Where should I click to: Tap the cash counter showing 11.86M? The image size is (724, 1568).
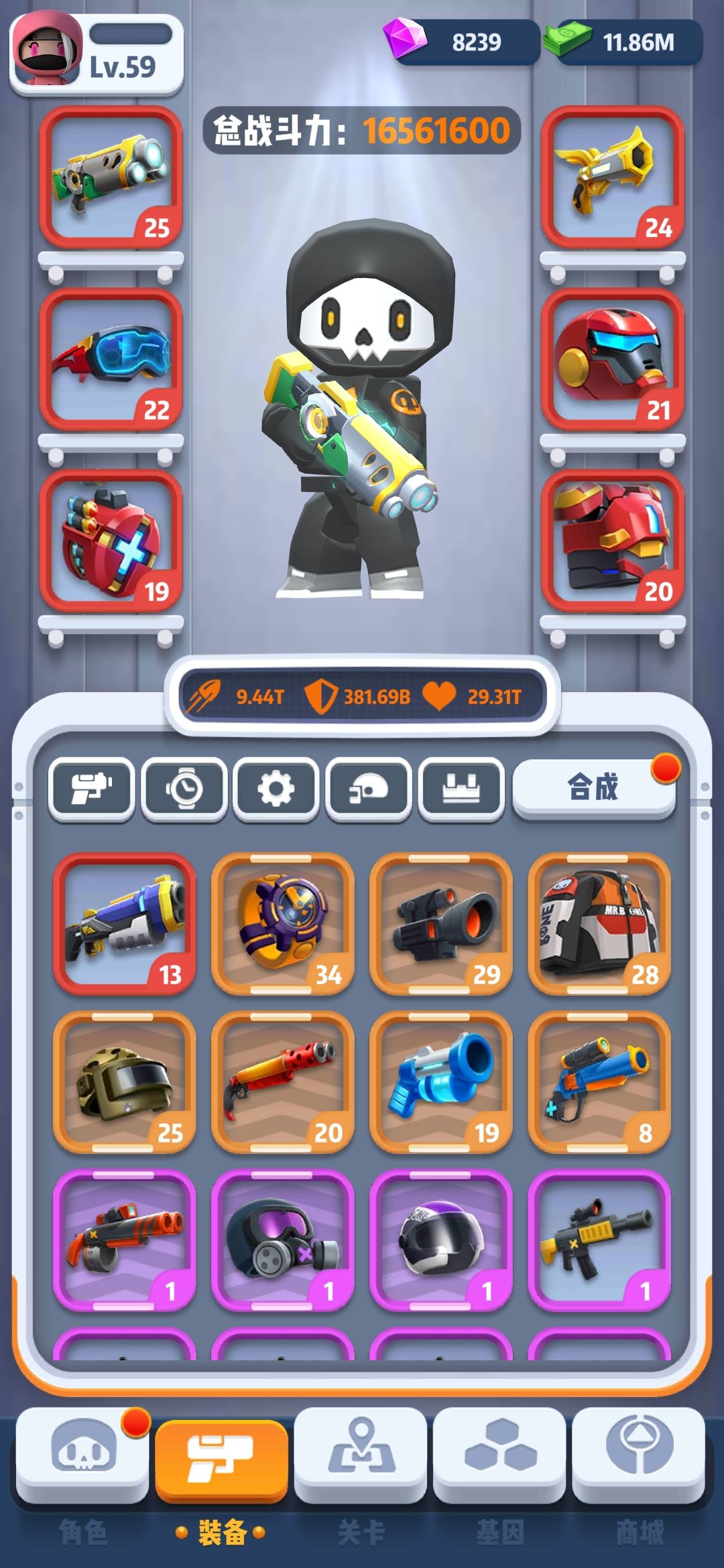click(623, 42)
